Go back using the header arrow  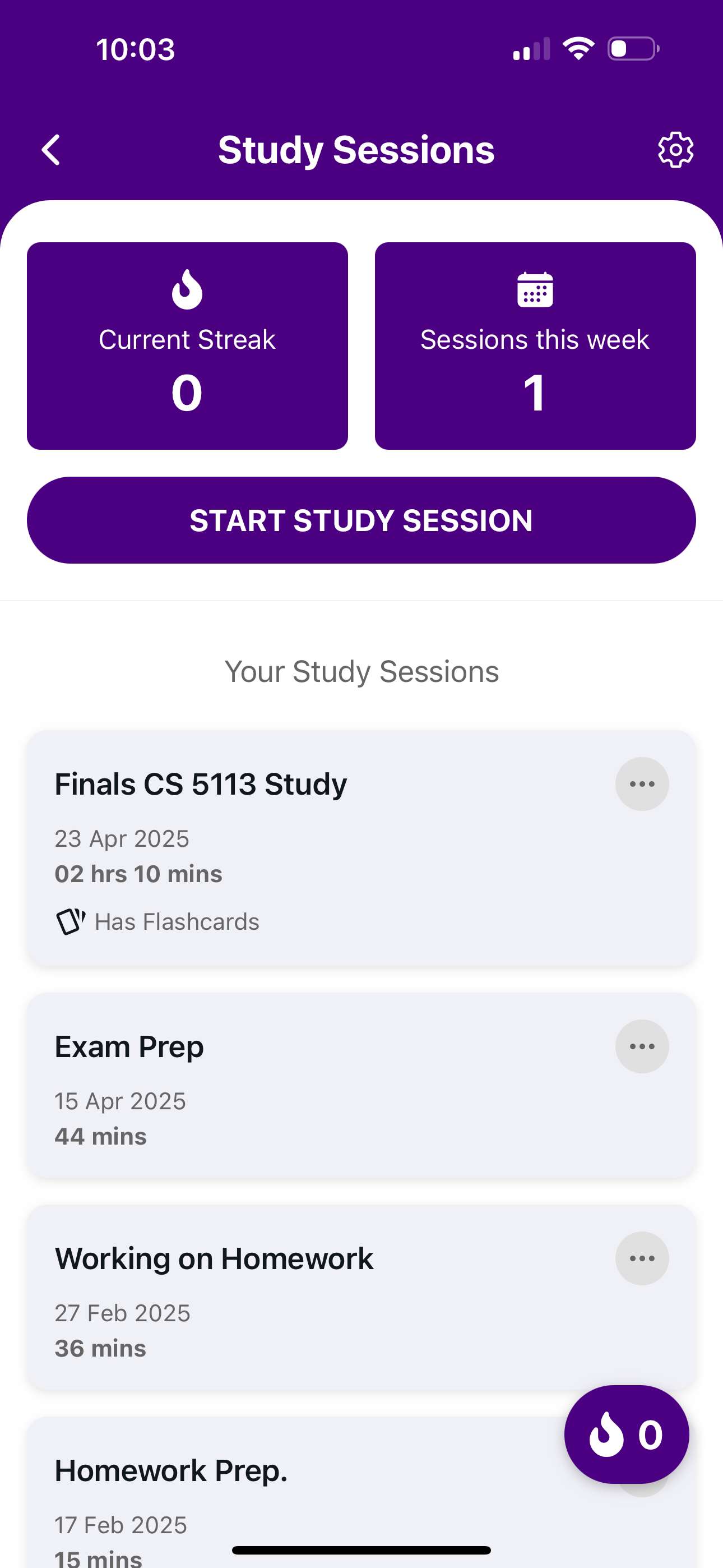click(x=51, y=150)
